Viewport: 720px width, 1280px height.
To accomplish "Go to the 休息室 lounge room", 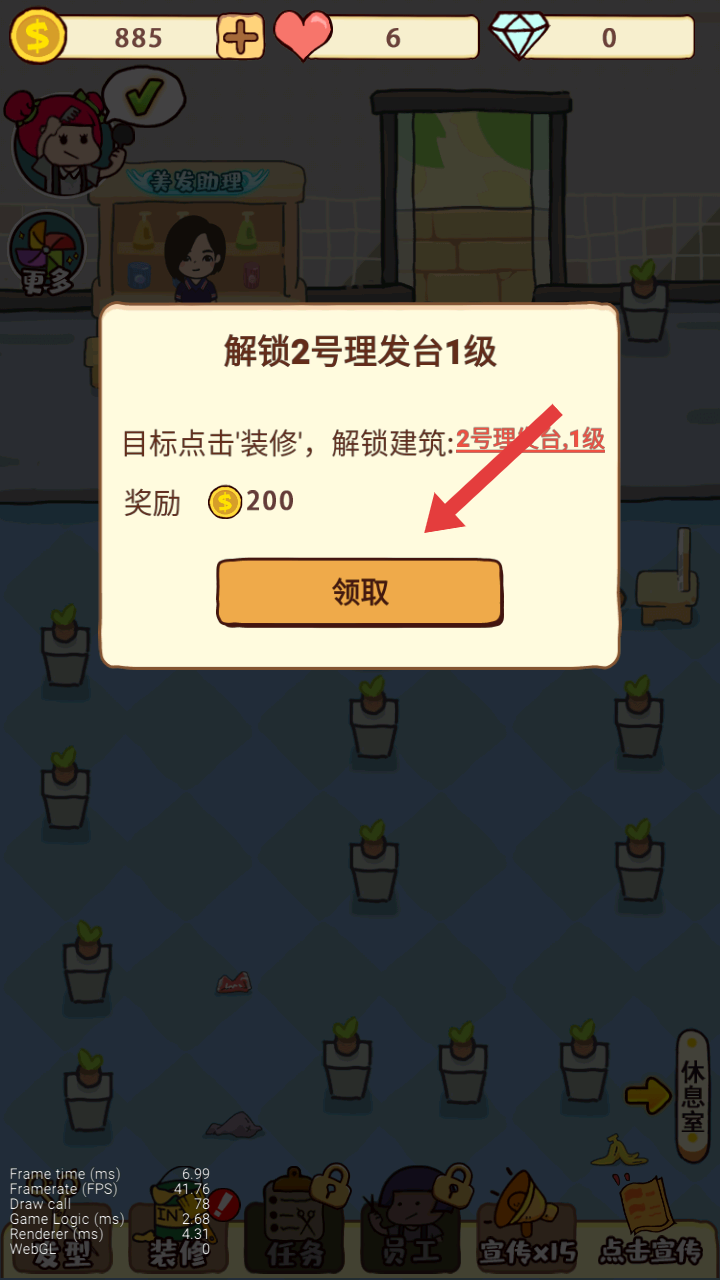I will [693, 1095].
